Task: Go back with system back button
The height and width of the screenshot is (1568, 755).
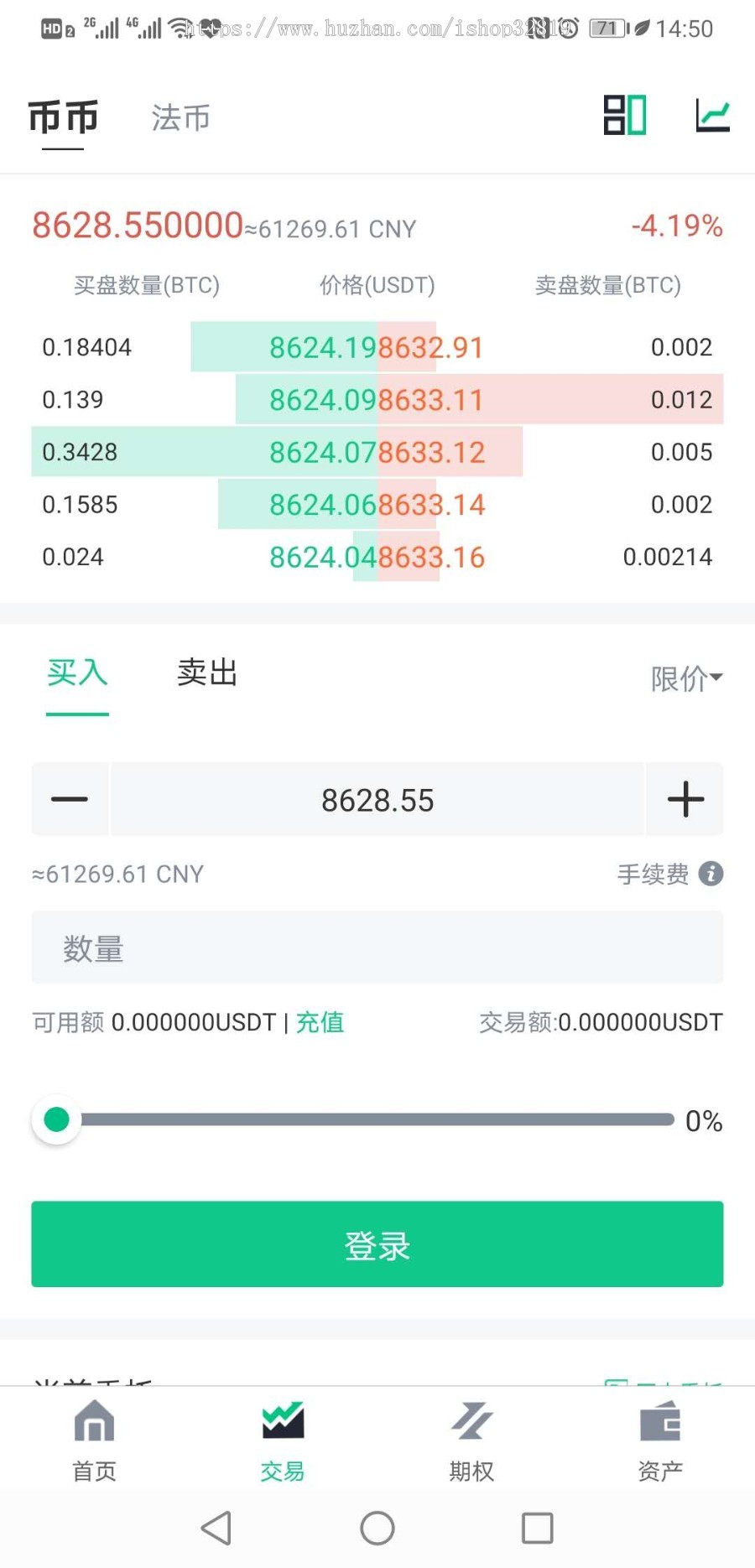Action: pyautogui.click(x=216, y=1528)
